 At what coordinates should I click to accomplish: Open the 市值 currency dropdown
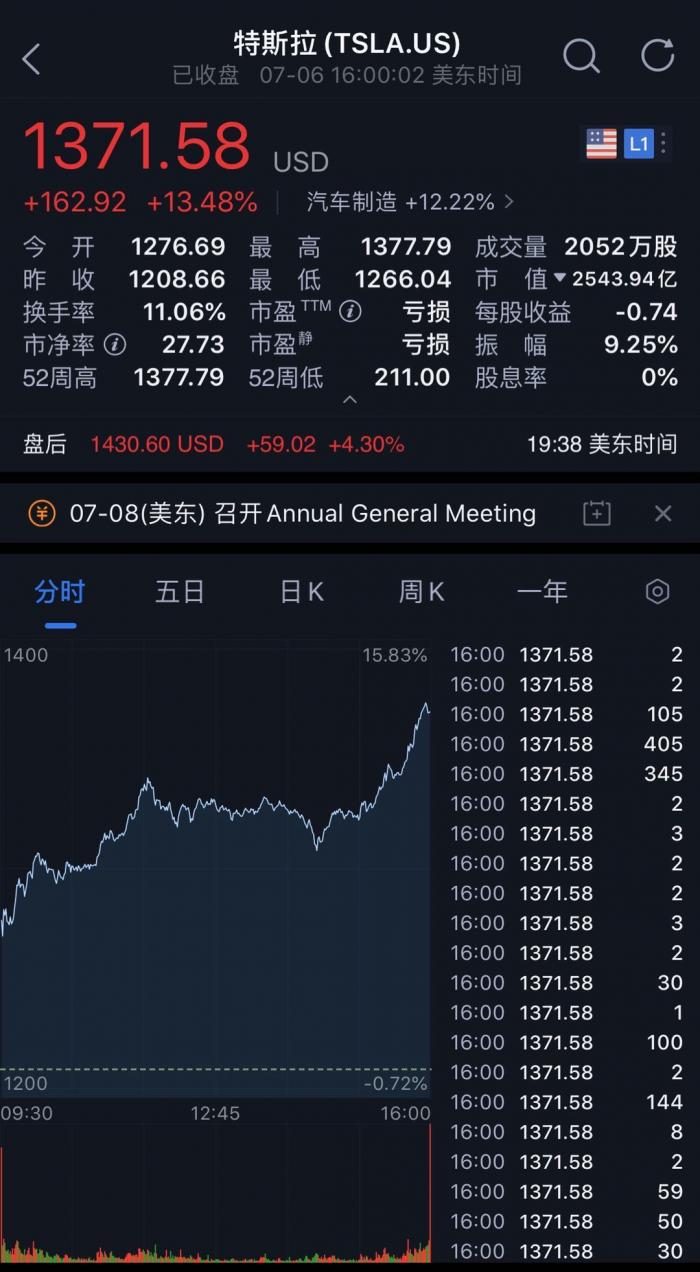pyautogui.click(x=560, y=279)
